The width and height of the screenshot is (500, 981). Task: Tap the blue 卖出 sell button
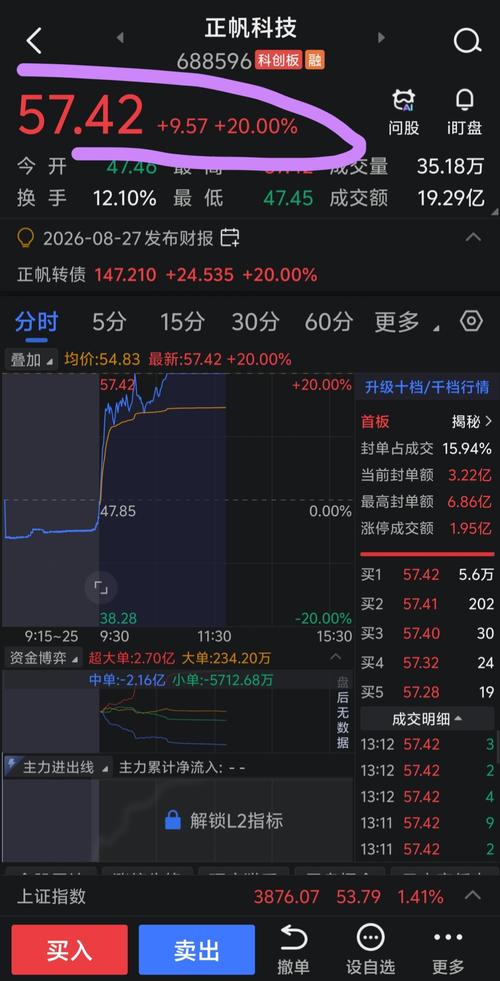[196, 951]
